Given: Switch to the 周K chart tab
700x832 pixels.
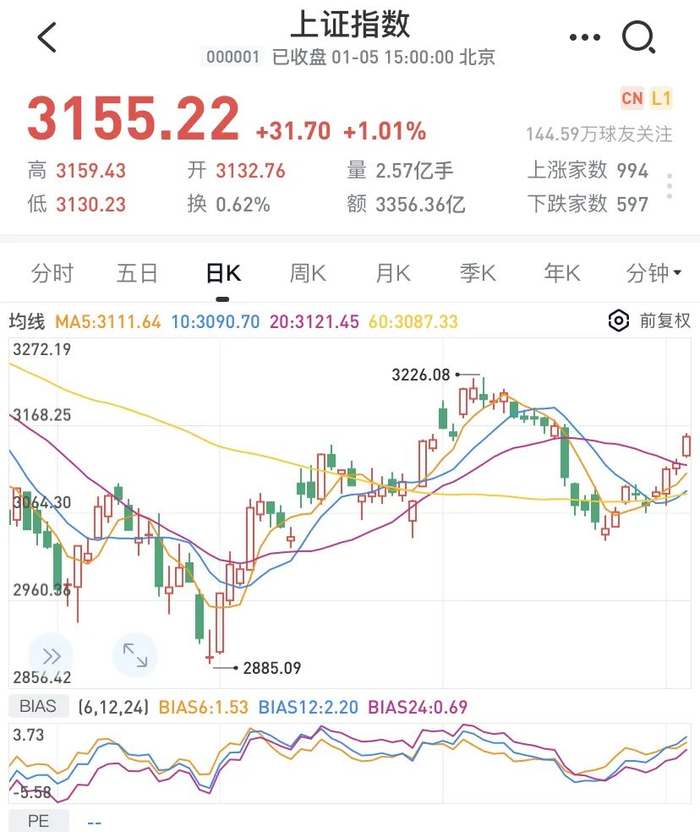Looking at the screenshot, I should point(307,273).
